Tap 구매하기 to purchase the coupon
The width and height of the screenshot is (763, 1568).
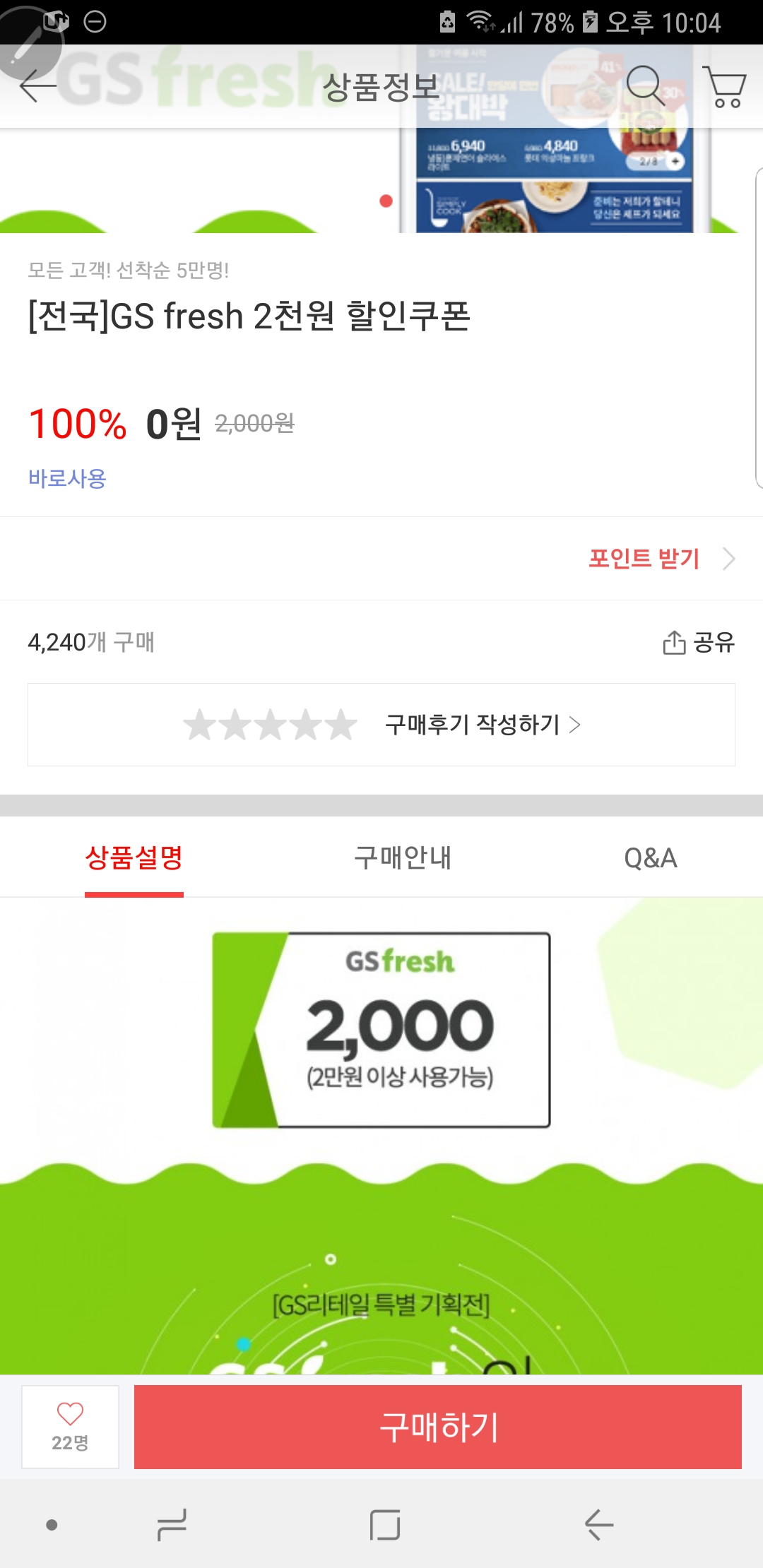click(x=438, y=1427)
